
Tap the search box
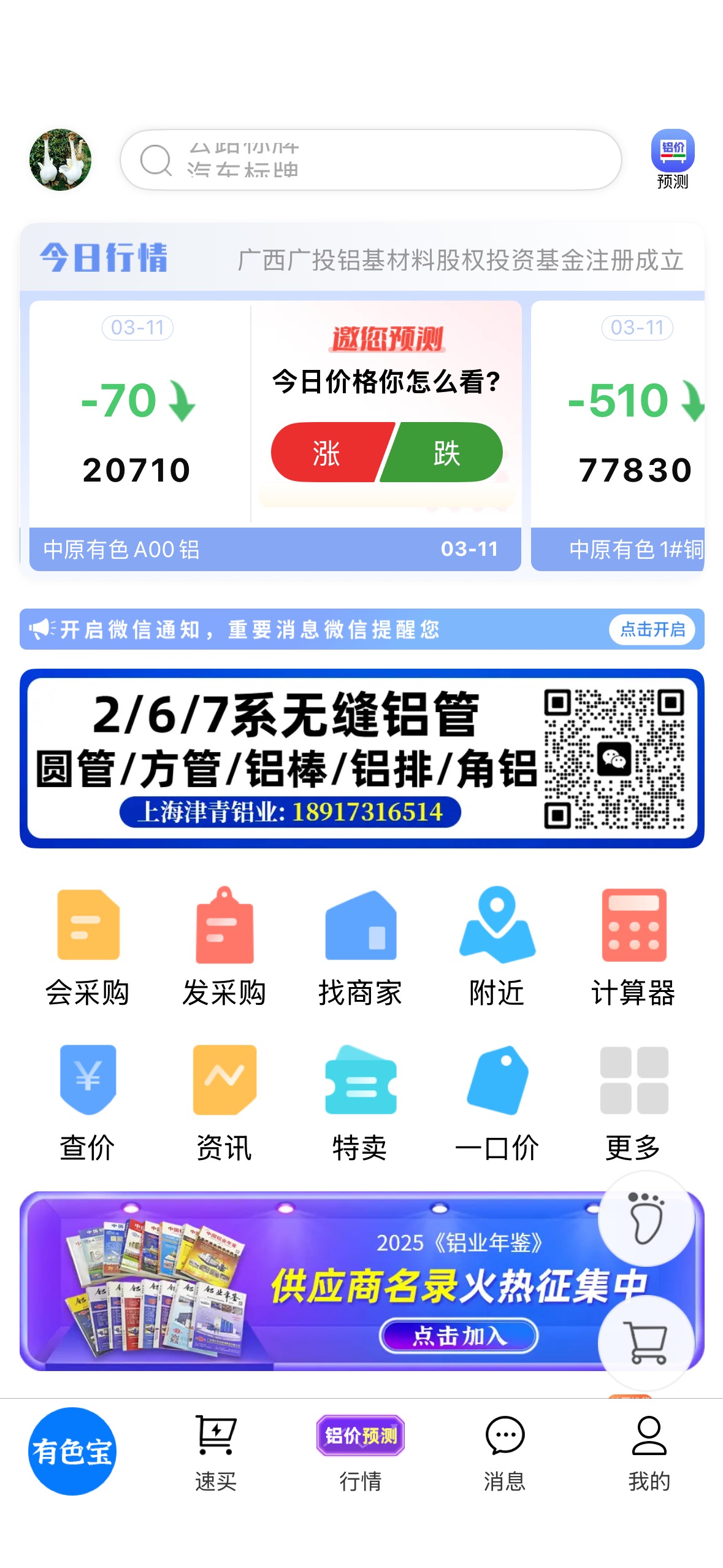point(371,159)
